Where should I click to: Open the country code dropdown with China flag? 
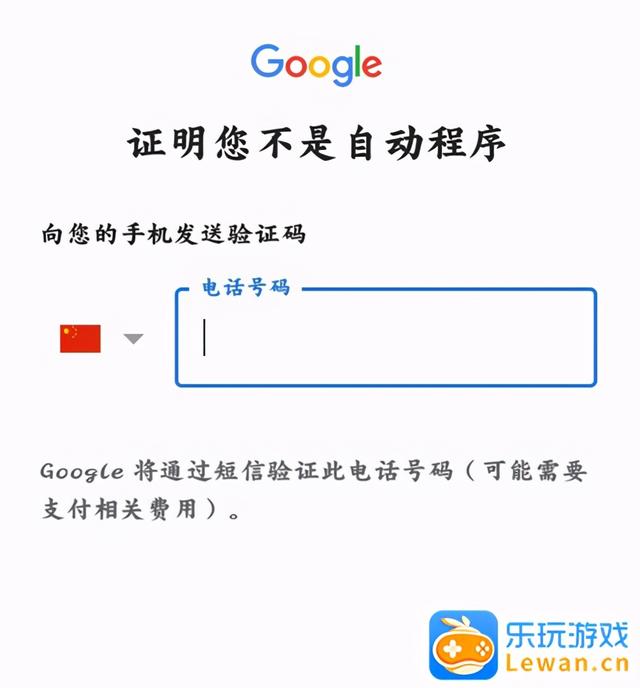coord(101,339)
